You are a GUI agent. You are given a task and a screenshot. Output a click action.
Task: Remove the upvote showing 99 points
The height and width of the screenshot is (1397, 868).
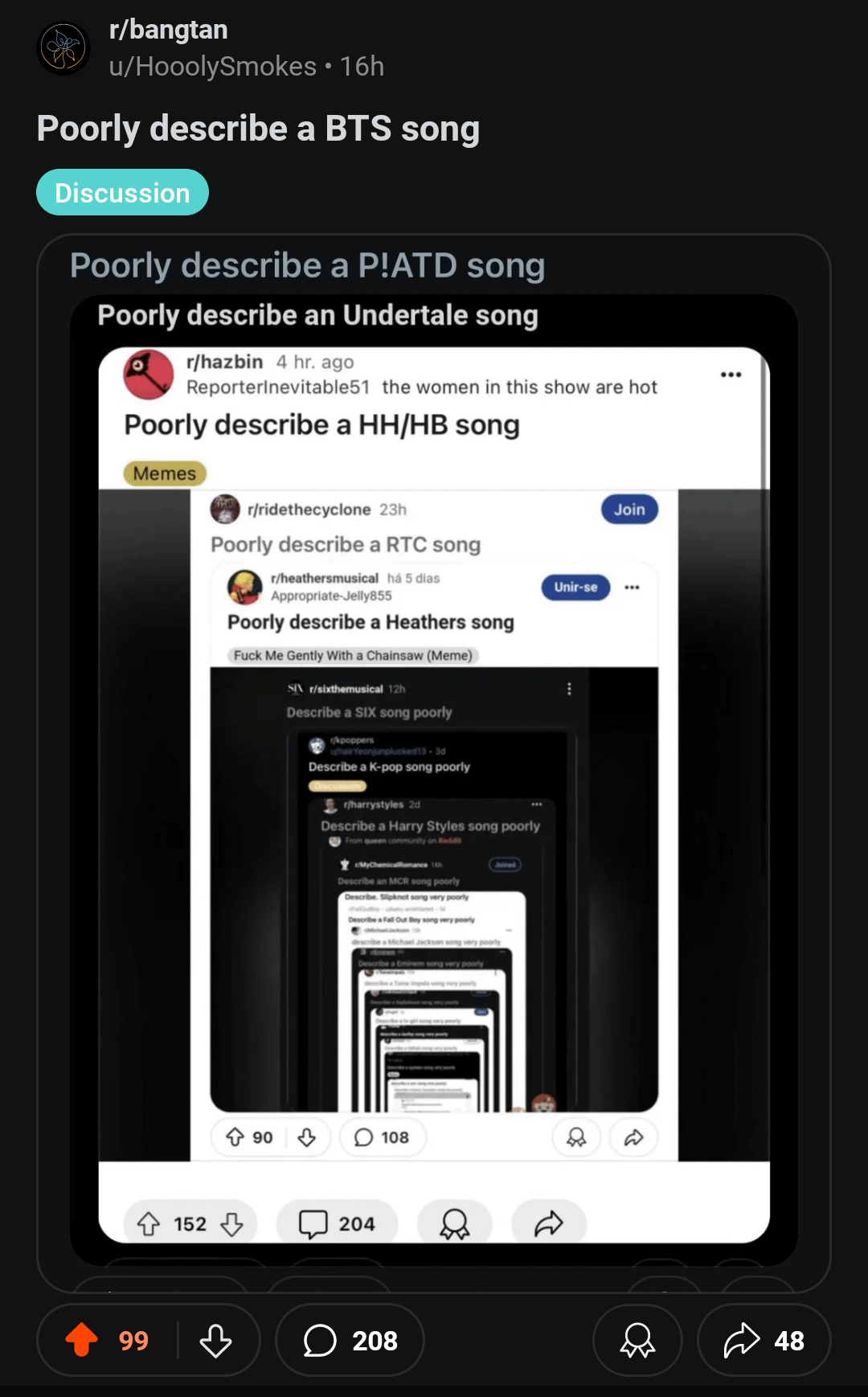pyautogui.click(x=82, y=1340)
